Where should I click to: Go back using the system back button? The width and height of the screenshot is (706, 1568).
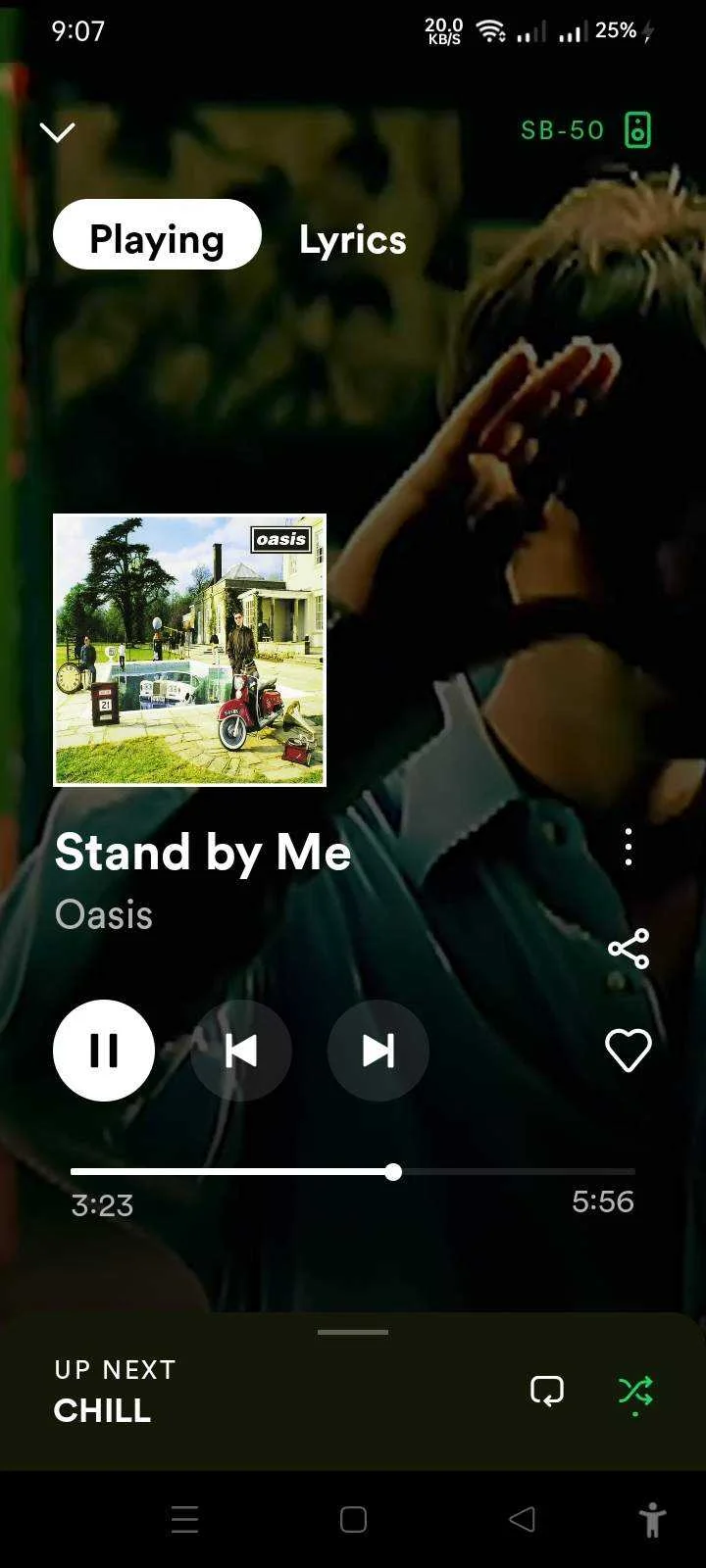[523, 1519]
